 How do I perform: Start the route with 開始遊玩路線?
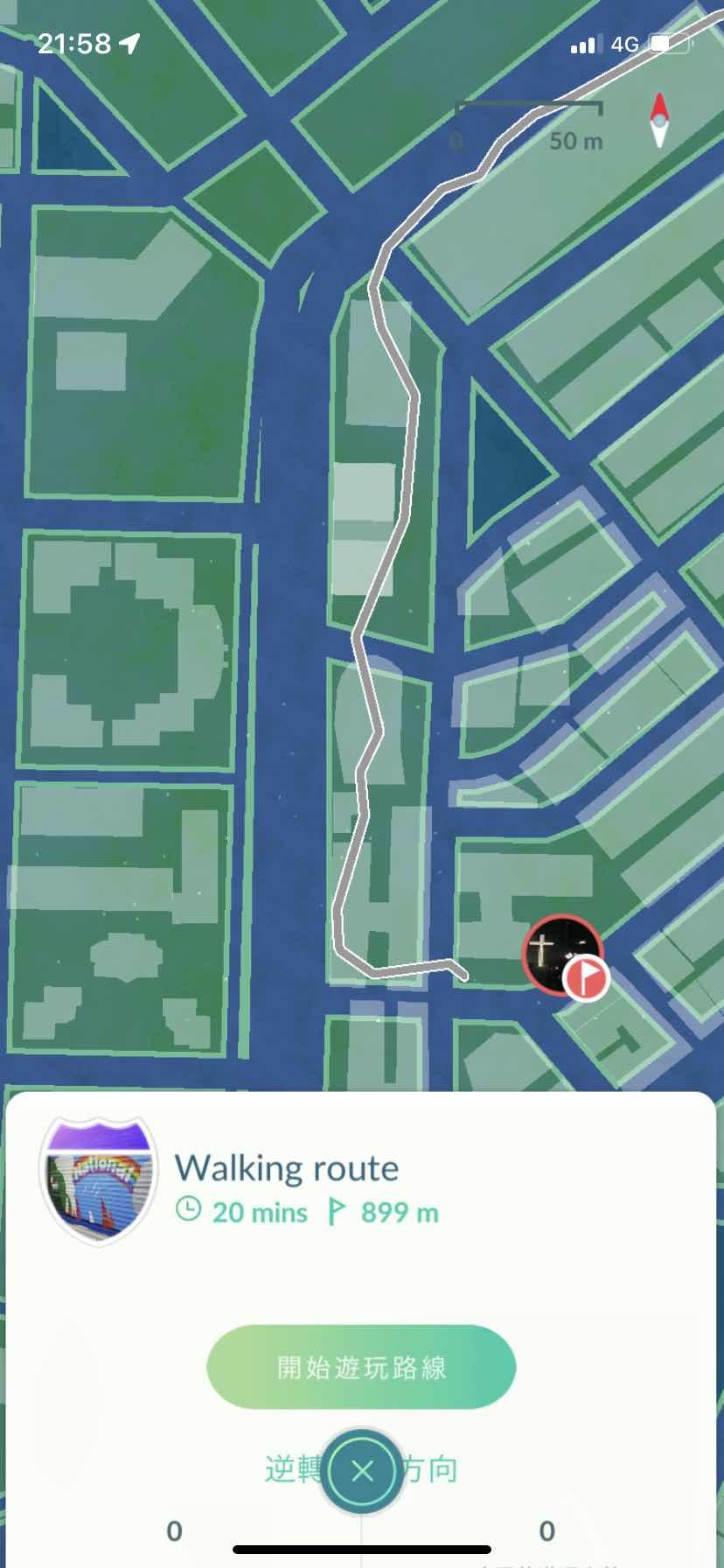(x=361, y=1367)
